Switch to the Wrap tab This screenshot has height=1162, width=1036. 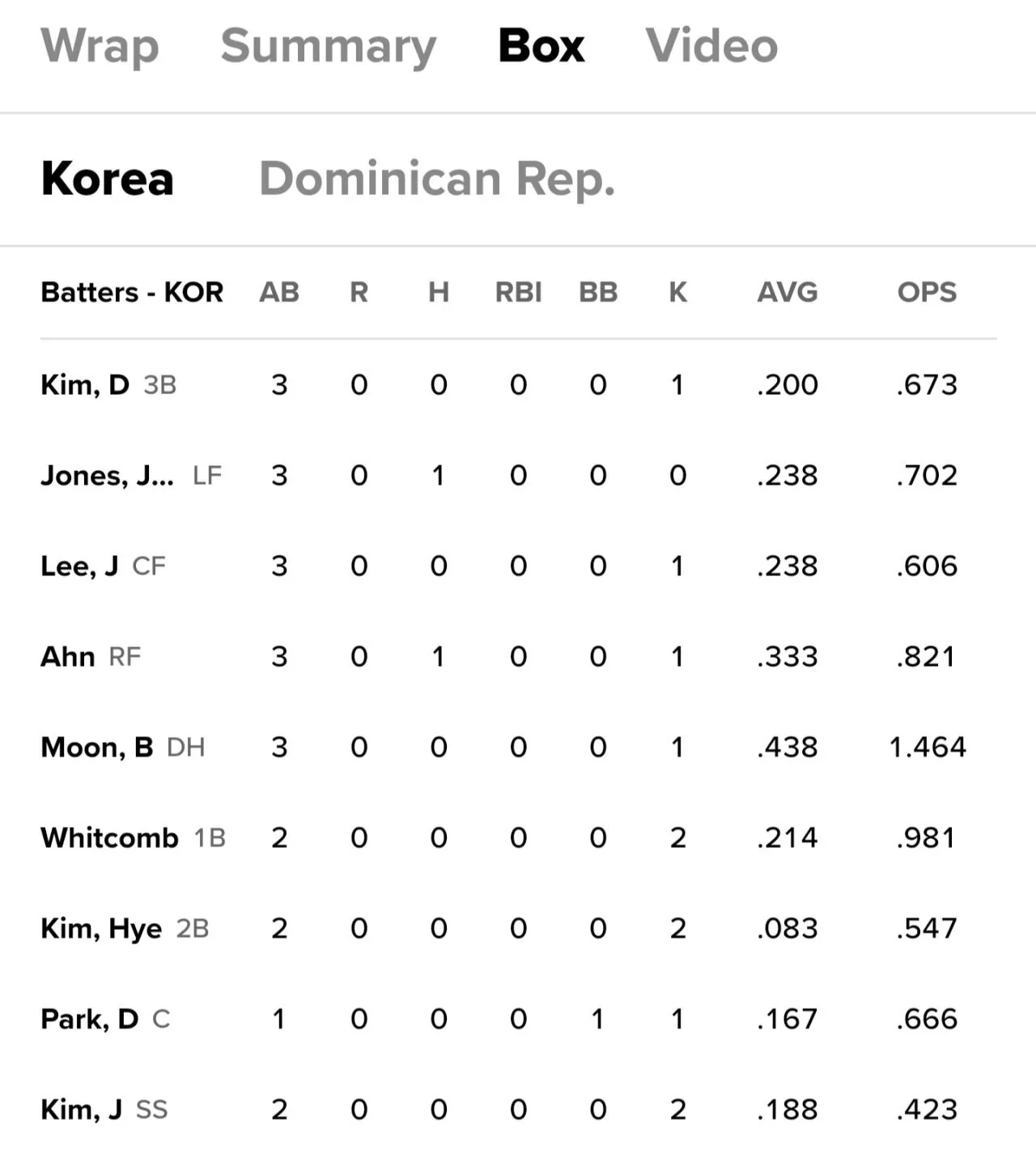point(100,46)
